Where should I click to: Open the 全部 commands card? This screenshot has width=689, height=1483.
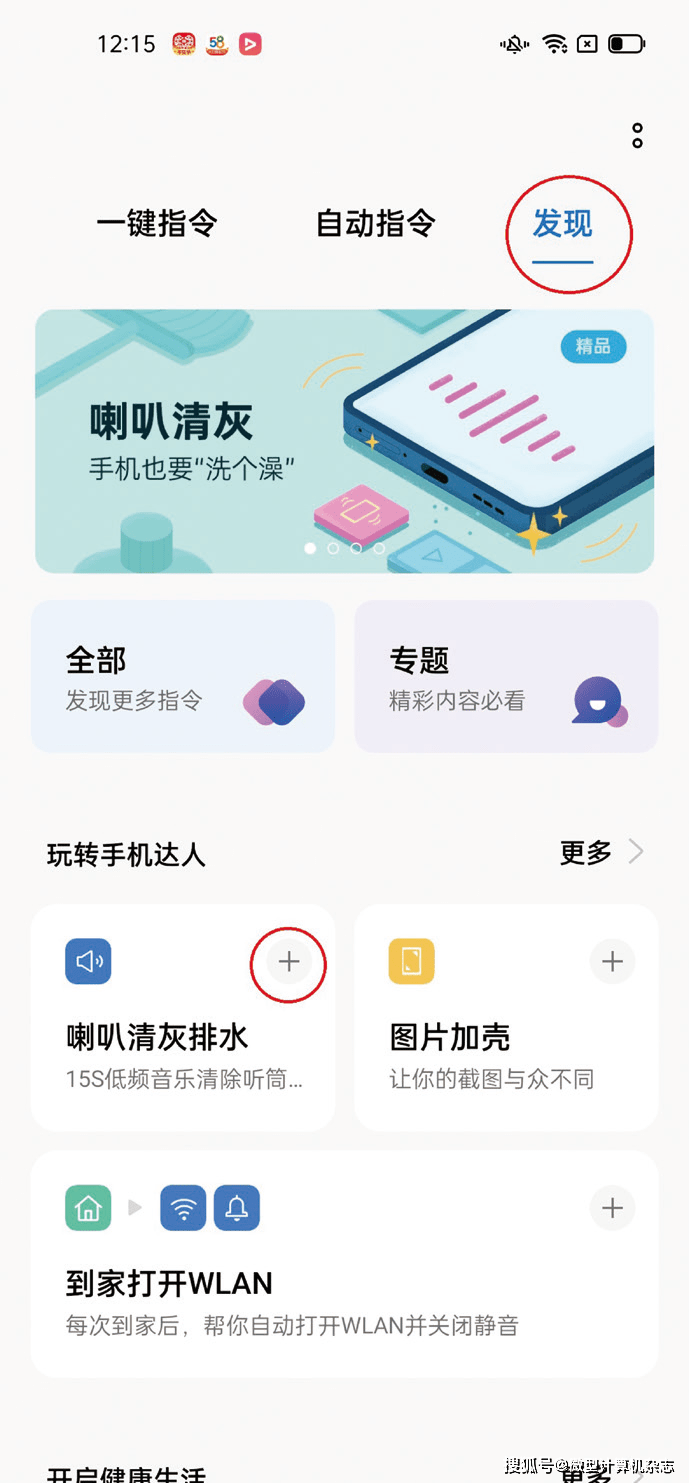point(183,676)
